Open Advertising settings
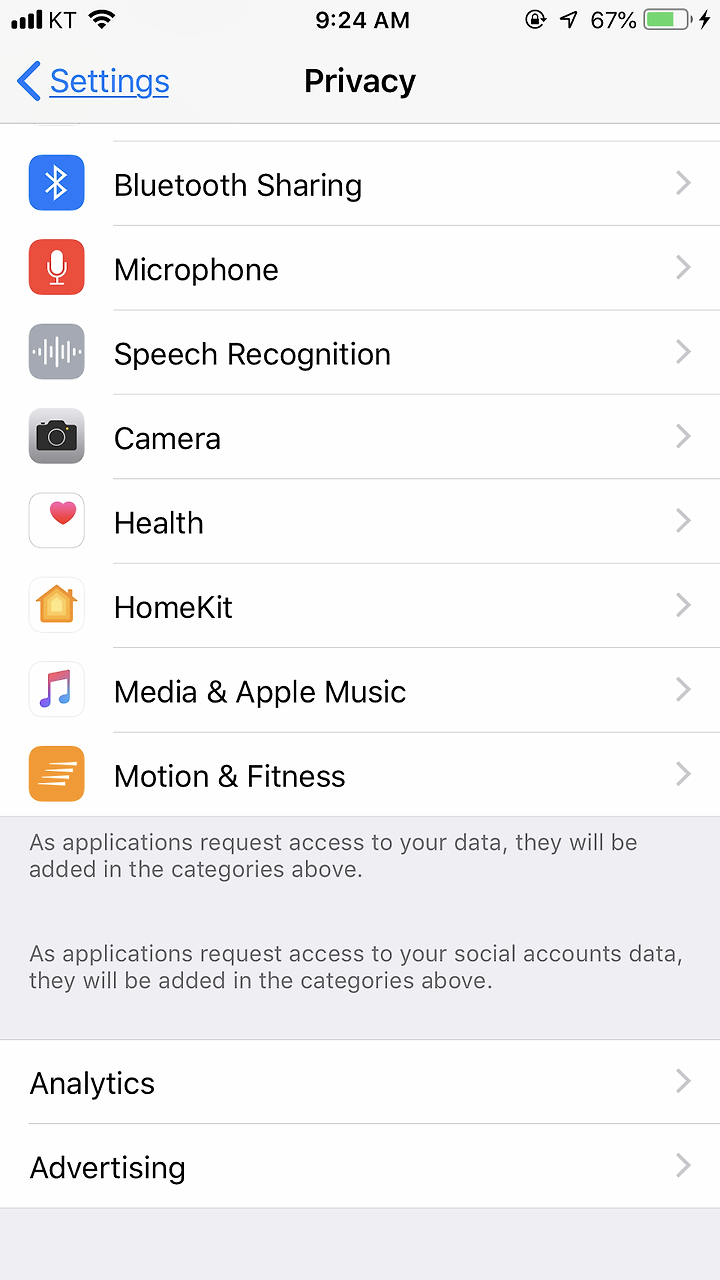Image resolution: width=720 pixels, height=1280 pixels. [360, 1166]
